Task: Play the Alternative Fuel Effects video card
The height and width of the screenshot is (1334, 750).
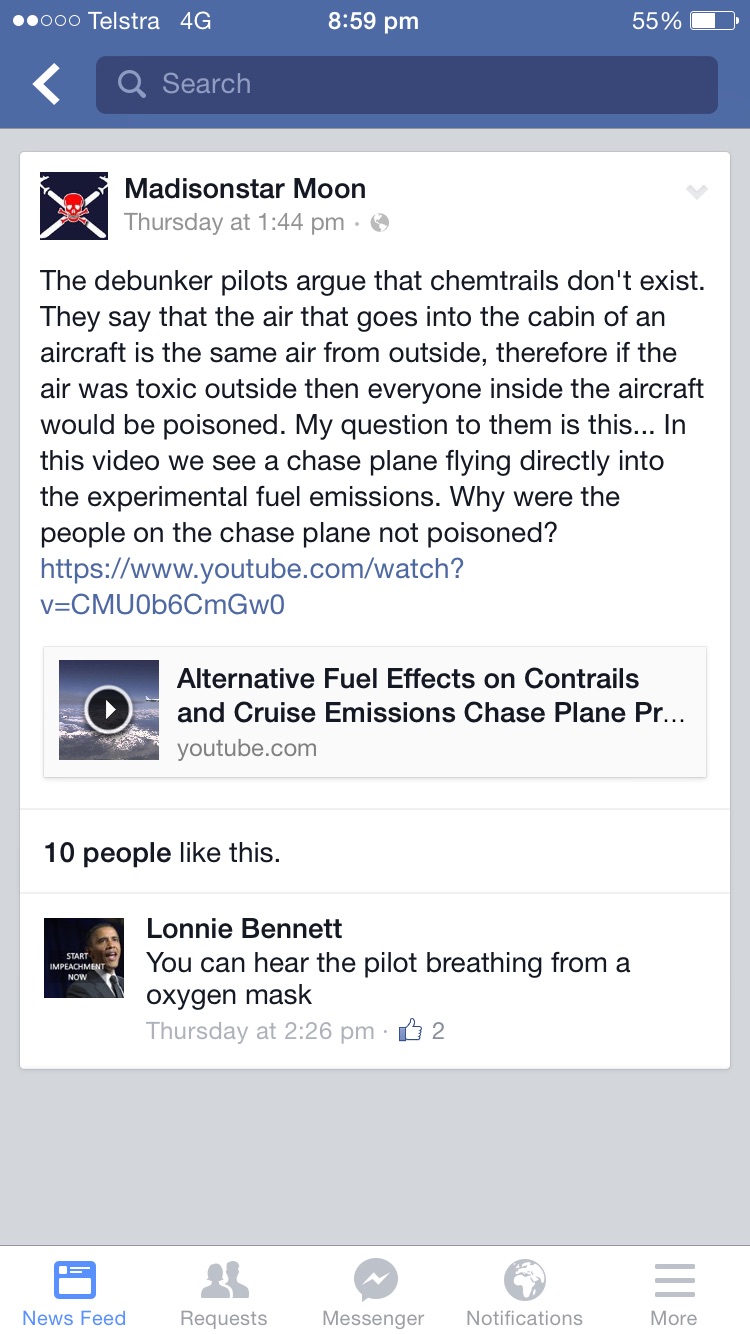Action: point(109,710)
